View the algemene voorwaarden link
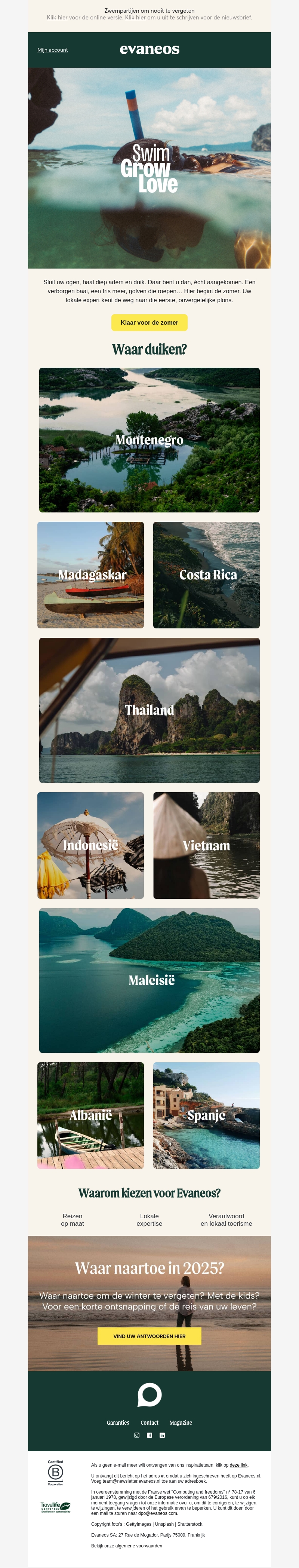 click(x=139, y=1546)
